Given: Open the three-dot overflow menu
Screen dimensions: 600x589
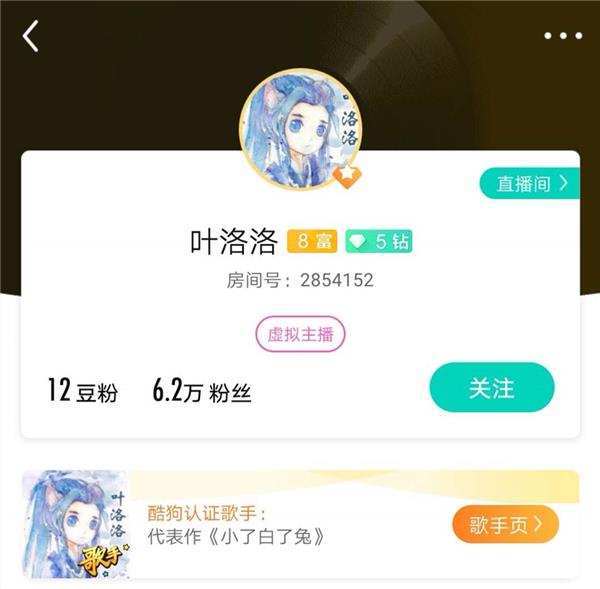Looking at the screenshot, I should pos(562,36).
